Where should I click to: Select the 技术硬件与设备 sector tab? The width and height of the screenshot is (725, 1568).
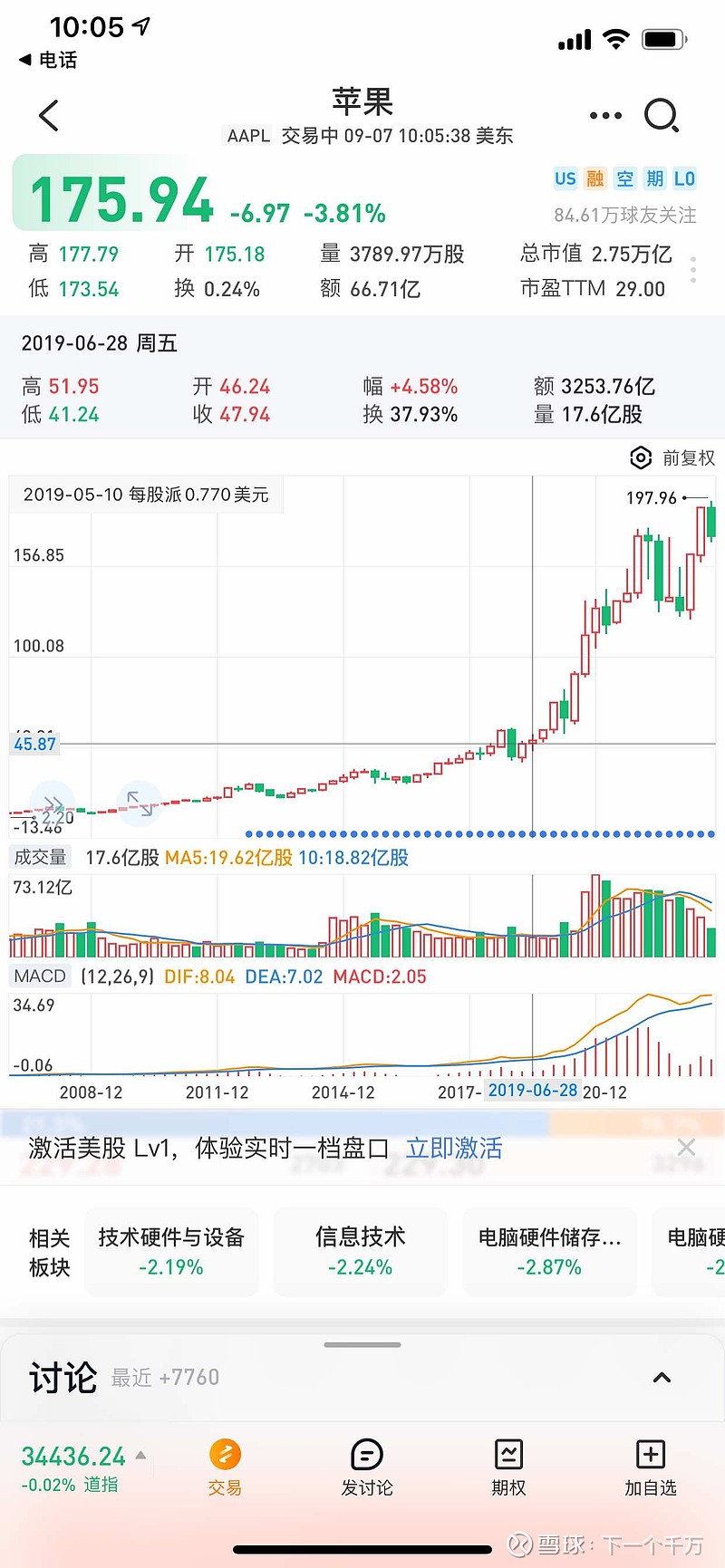(x=171, y=1253)
